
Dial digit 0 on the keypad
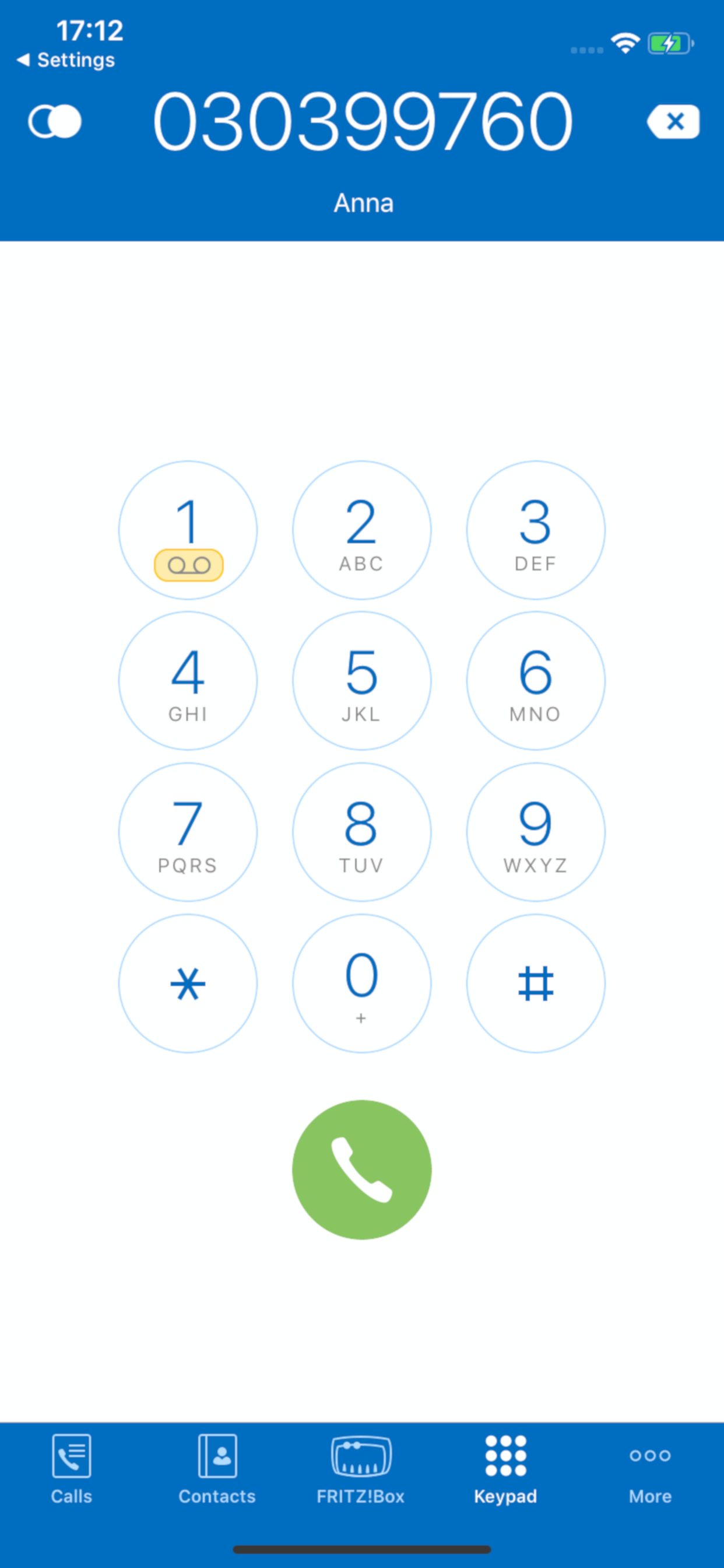361,982
